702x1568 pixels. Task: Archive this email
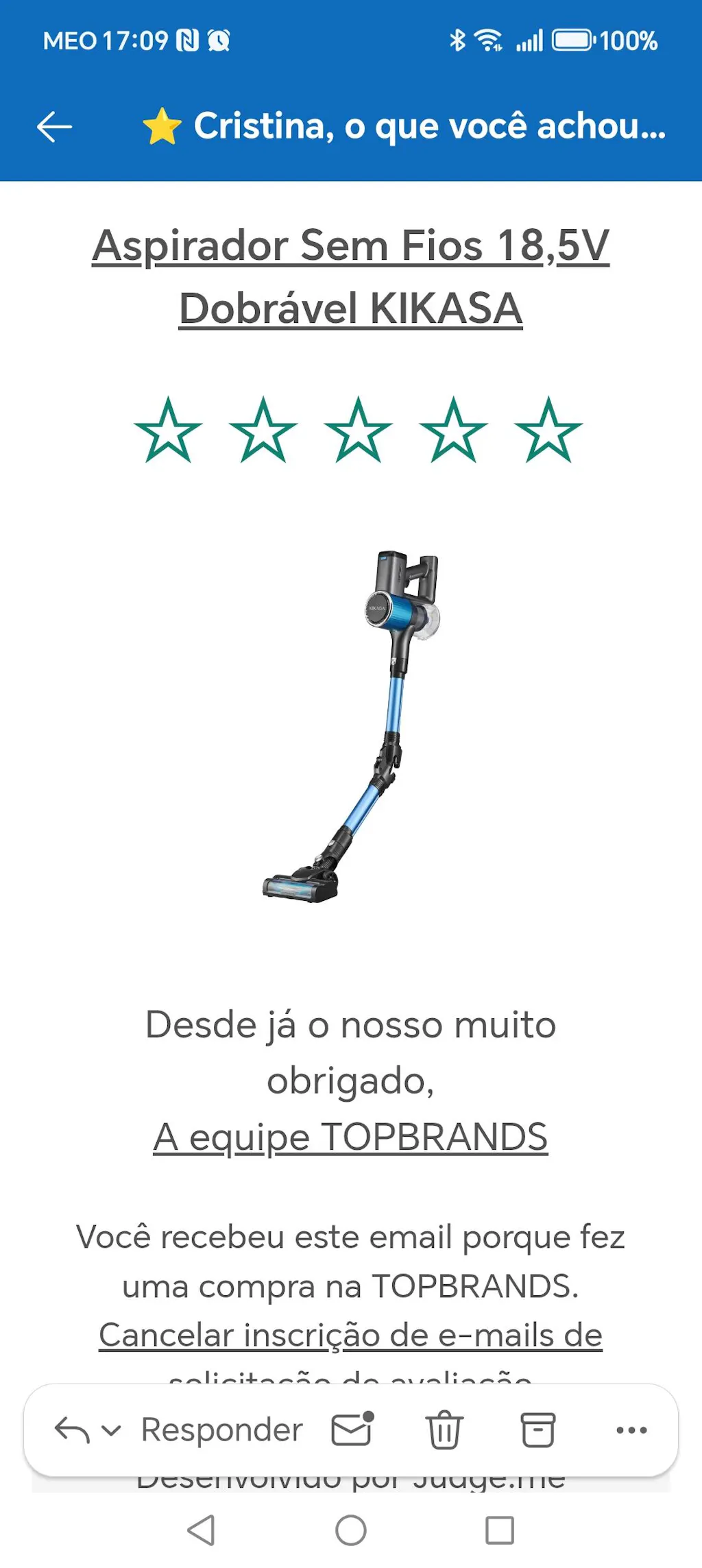tap(538, 1430)
